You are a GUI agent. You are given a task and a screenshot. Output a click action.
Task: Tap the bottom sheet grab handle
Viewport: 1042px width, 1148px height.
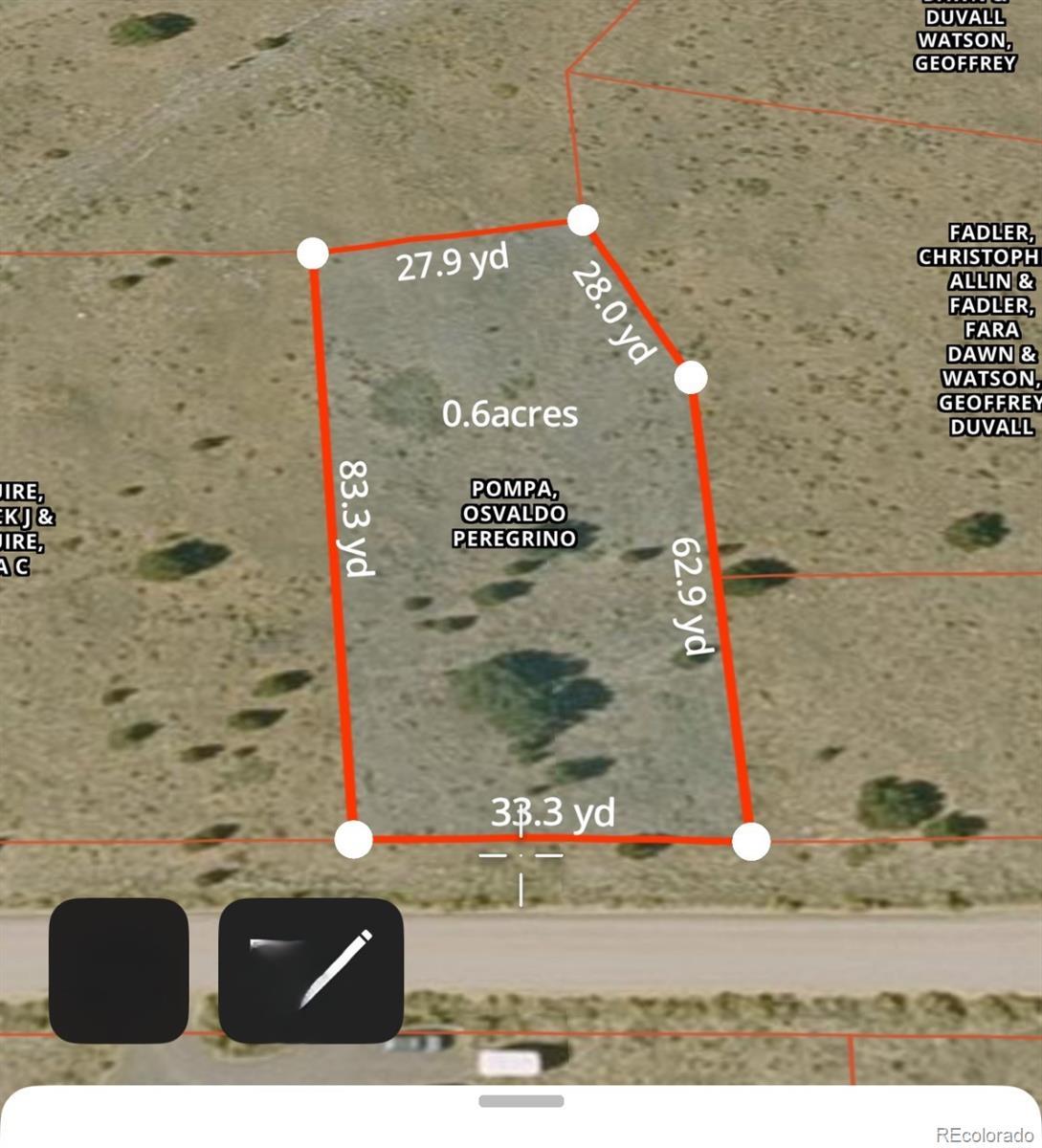[x=521, y=1101]
